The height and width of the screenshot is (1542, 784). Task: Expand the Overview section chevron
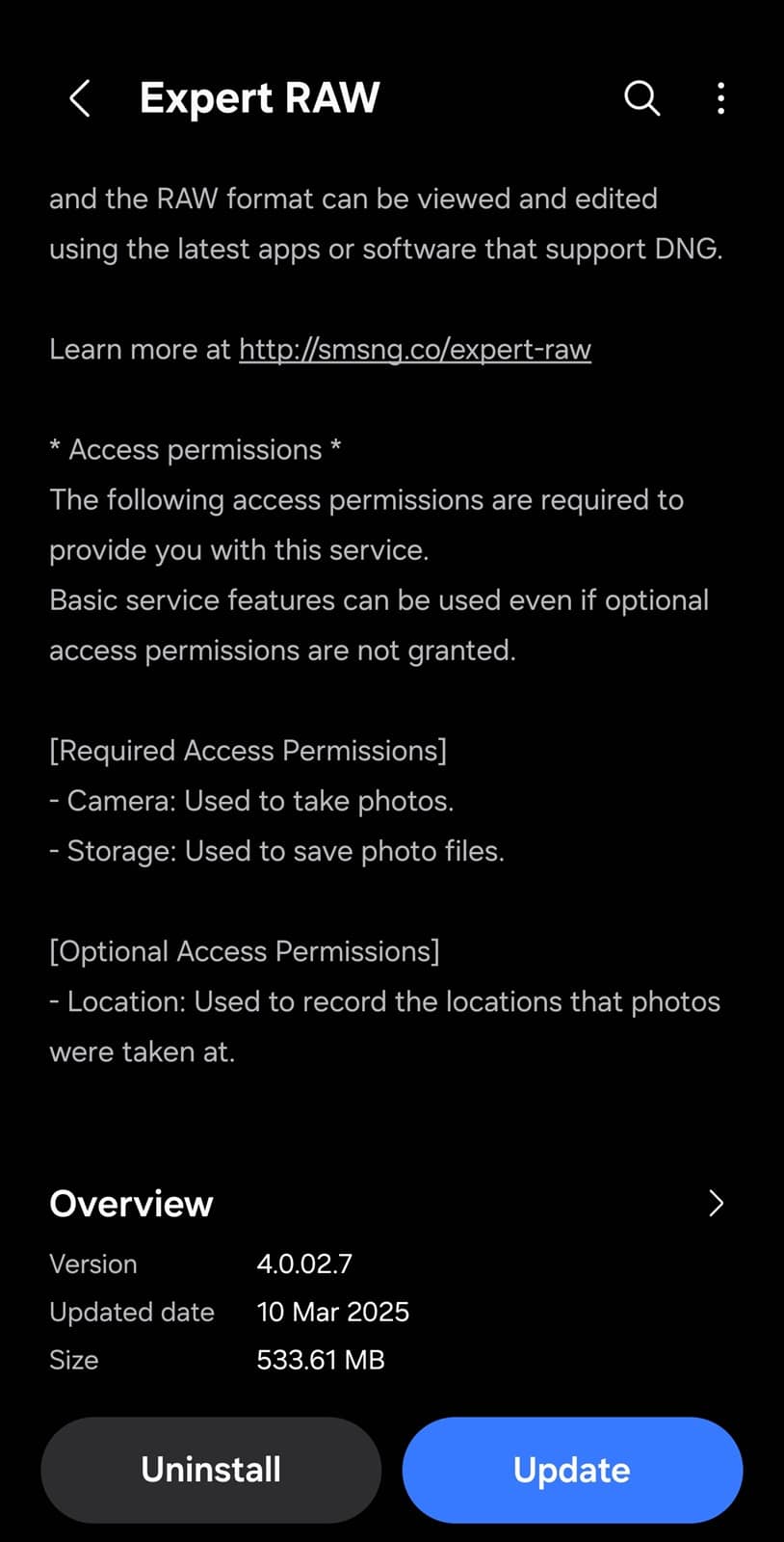[x=716, y=1203]
